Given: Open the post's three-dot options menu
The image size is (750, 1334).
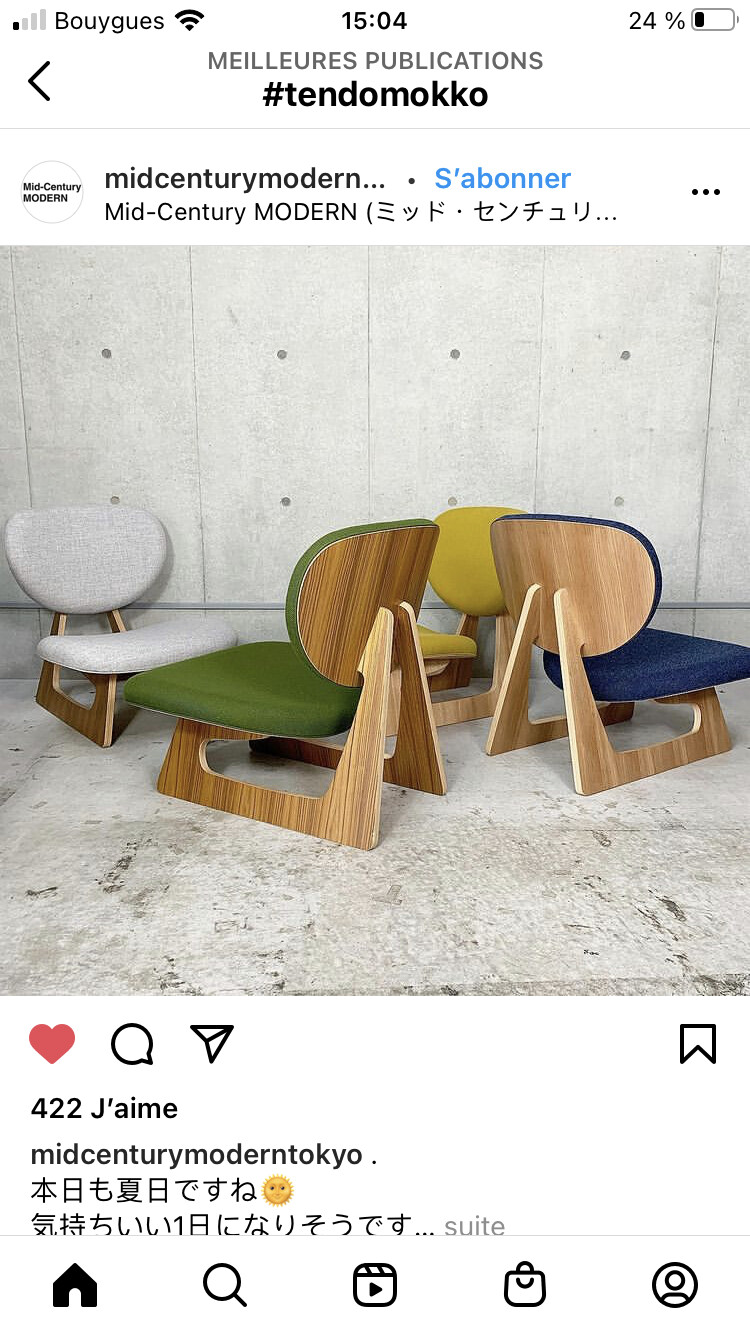Looking at the screenshot, I should pyautogui.click(x=705, y=192).
